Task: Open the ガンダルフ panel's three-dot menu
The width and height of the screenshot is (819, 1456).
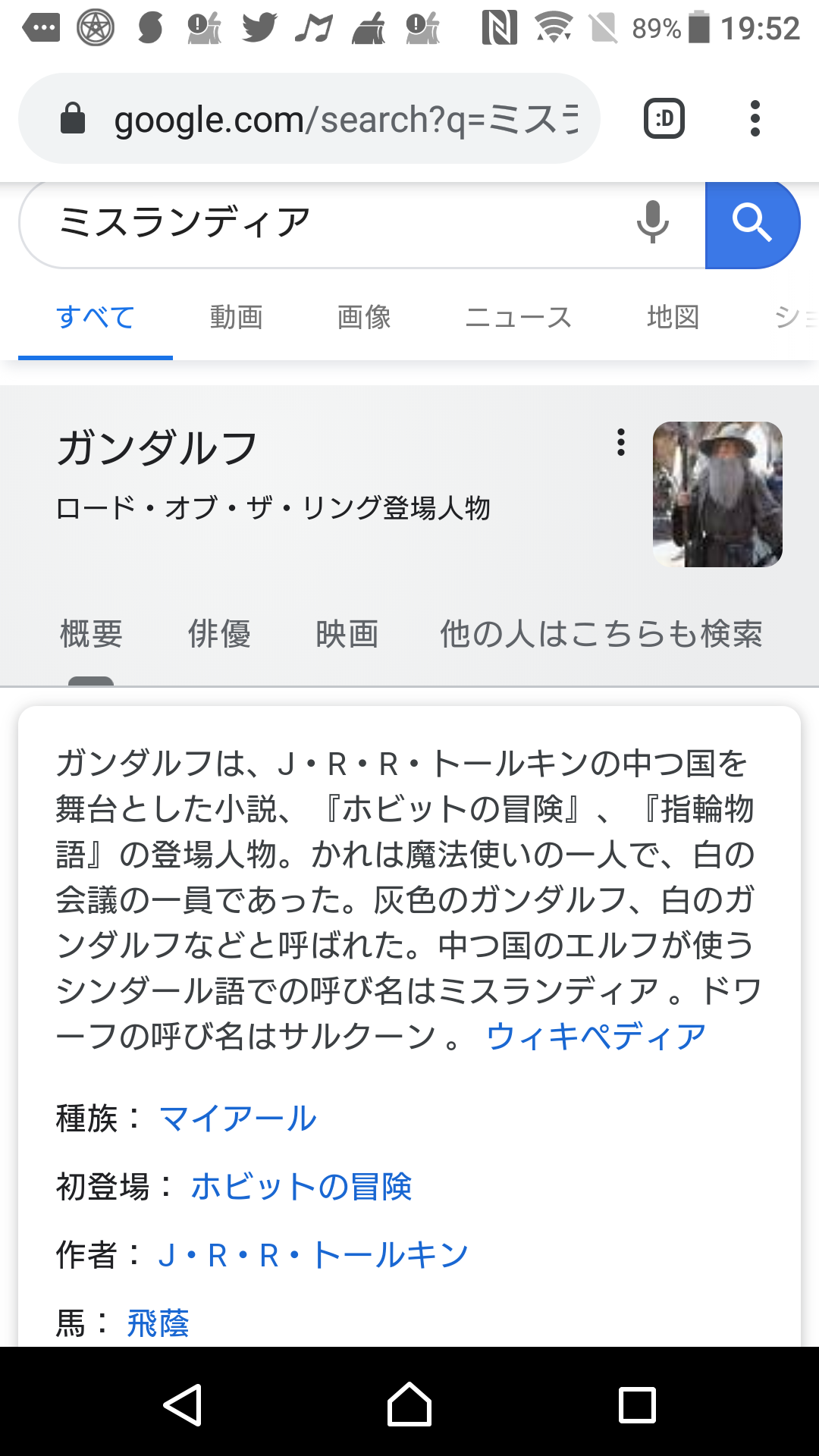Action: pyautogui.click(x=621, y=442)
